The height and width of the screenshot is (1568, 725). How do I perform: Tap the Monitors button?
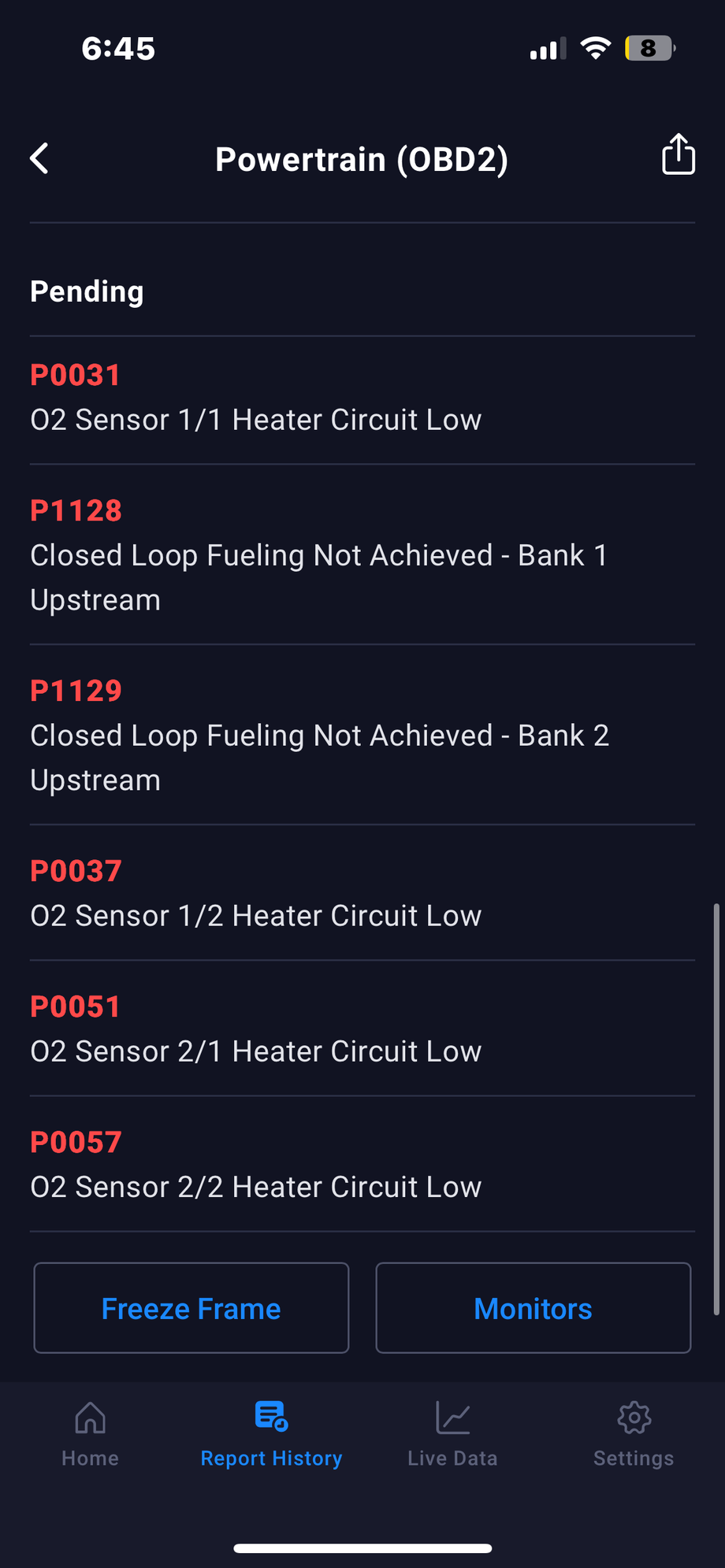point(534,1308)
